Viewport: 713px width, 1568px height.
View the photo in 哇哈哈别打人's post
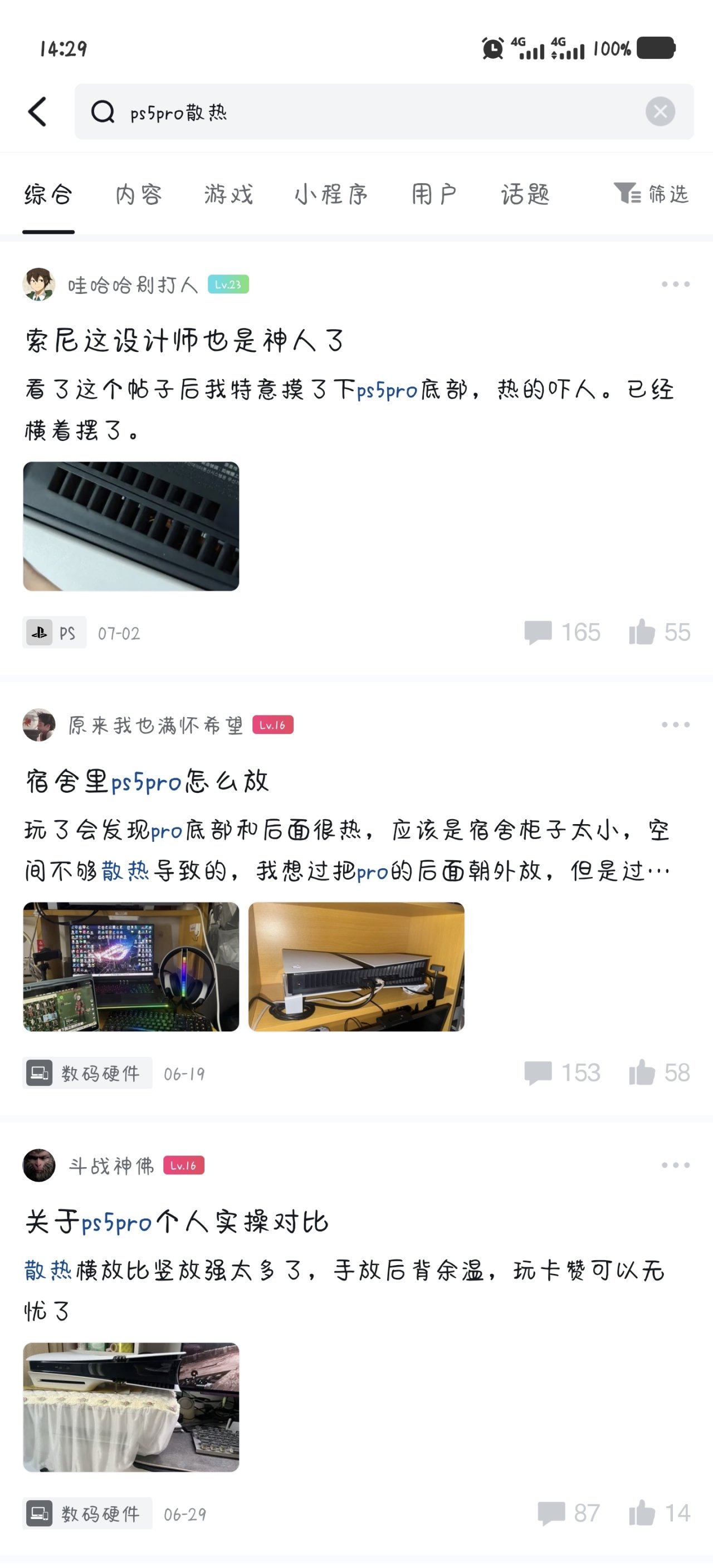click(131, 526)
